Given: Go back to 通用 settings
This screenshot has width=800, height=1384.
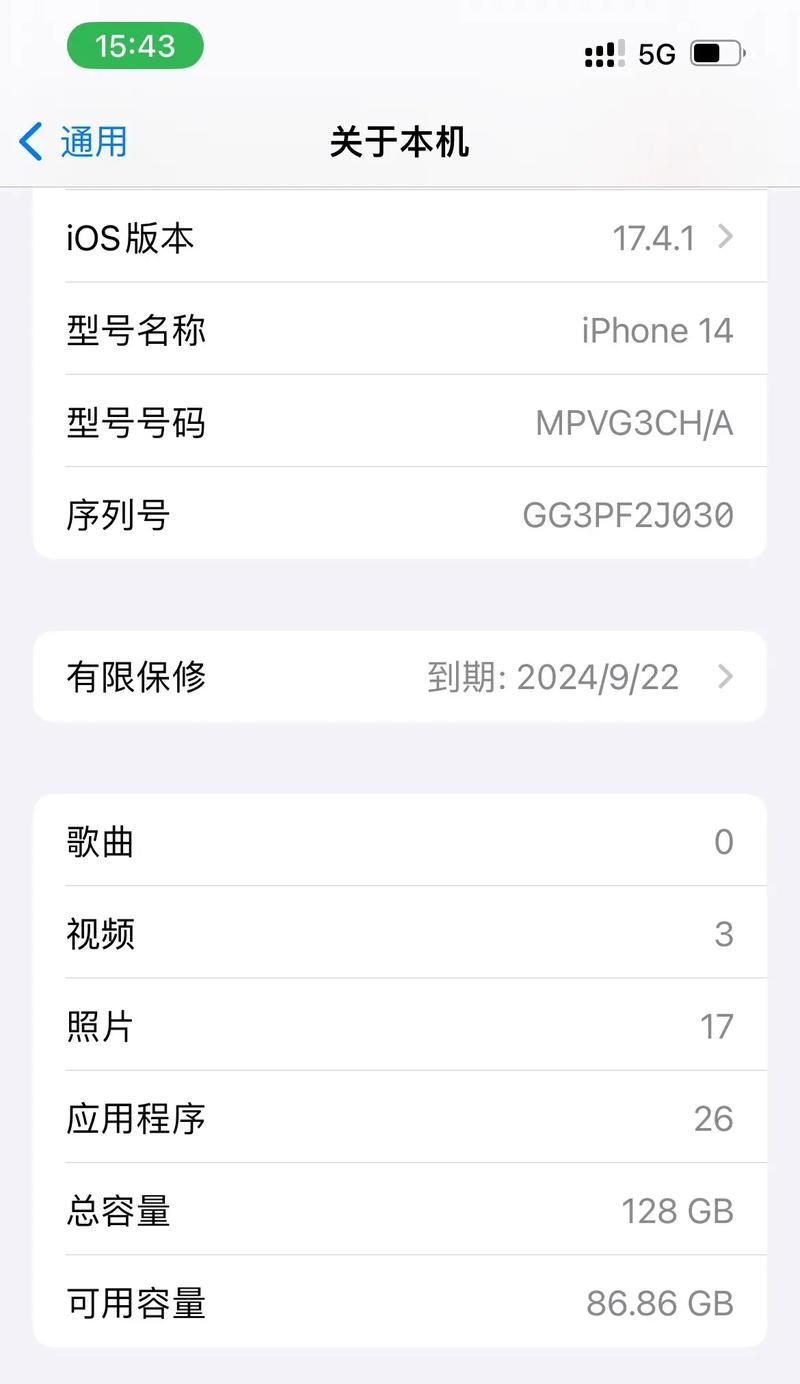Looking at the screenshot, I should coord(73,142).
